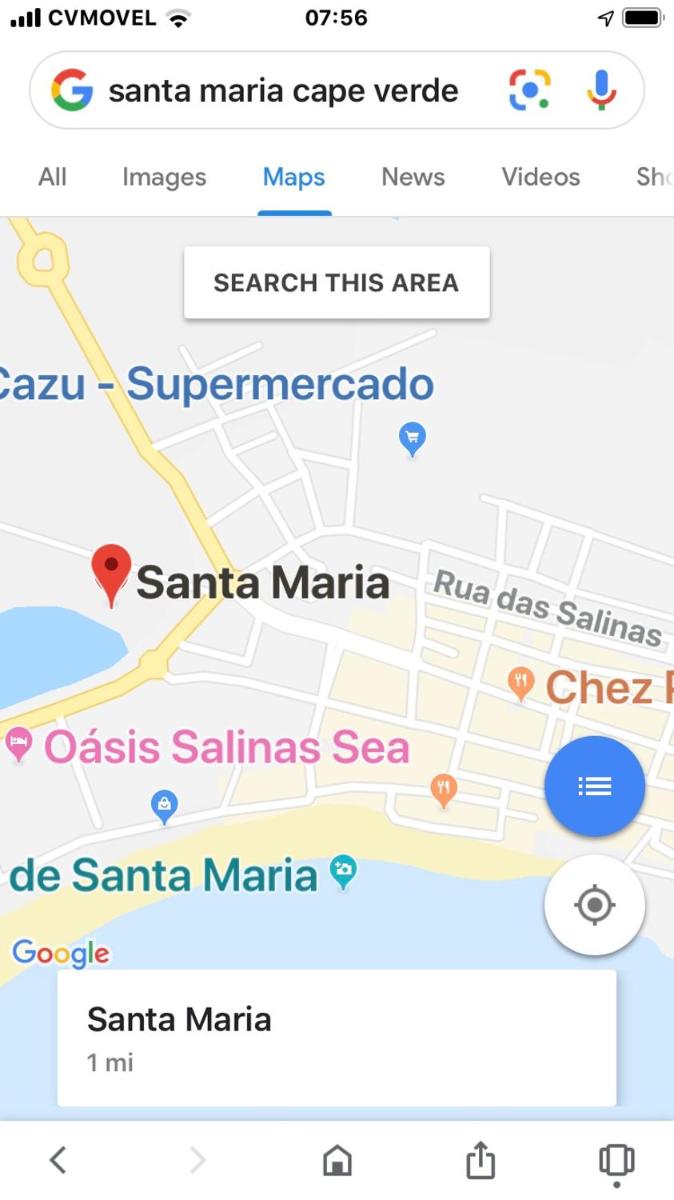Screen dimensions: 674x1200
Task: Open the Santa Maria result card
Action: [x=336, y=1037]
